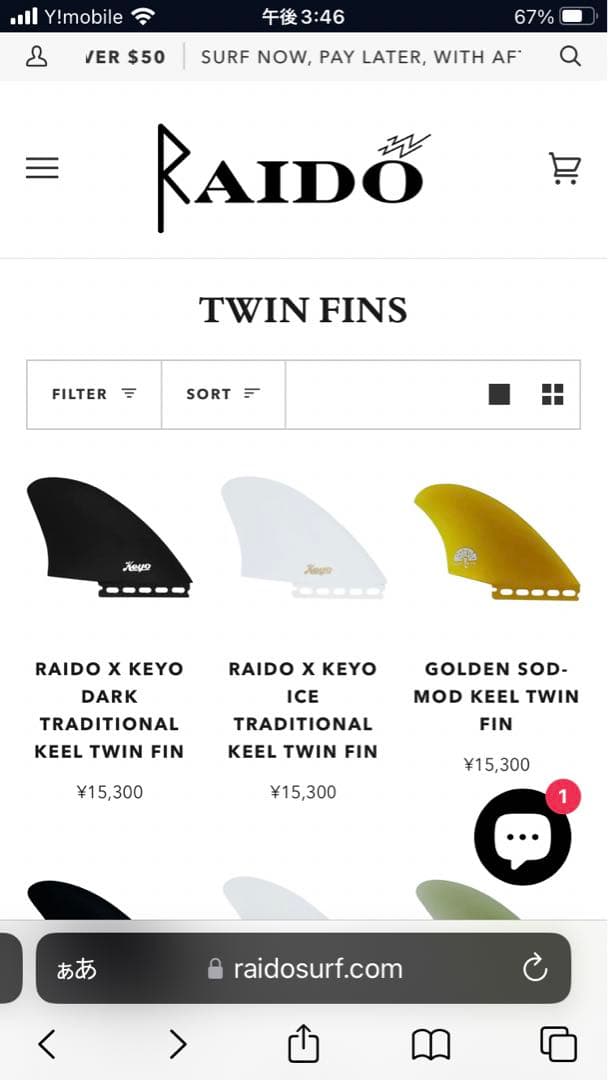This screenshot has width=608, height=1080.
Task: Share this page from Safari
Action: [x=303, y=1045]
